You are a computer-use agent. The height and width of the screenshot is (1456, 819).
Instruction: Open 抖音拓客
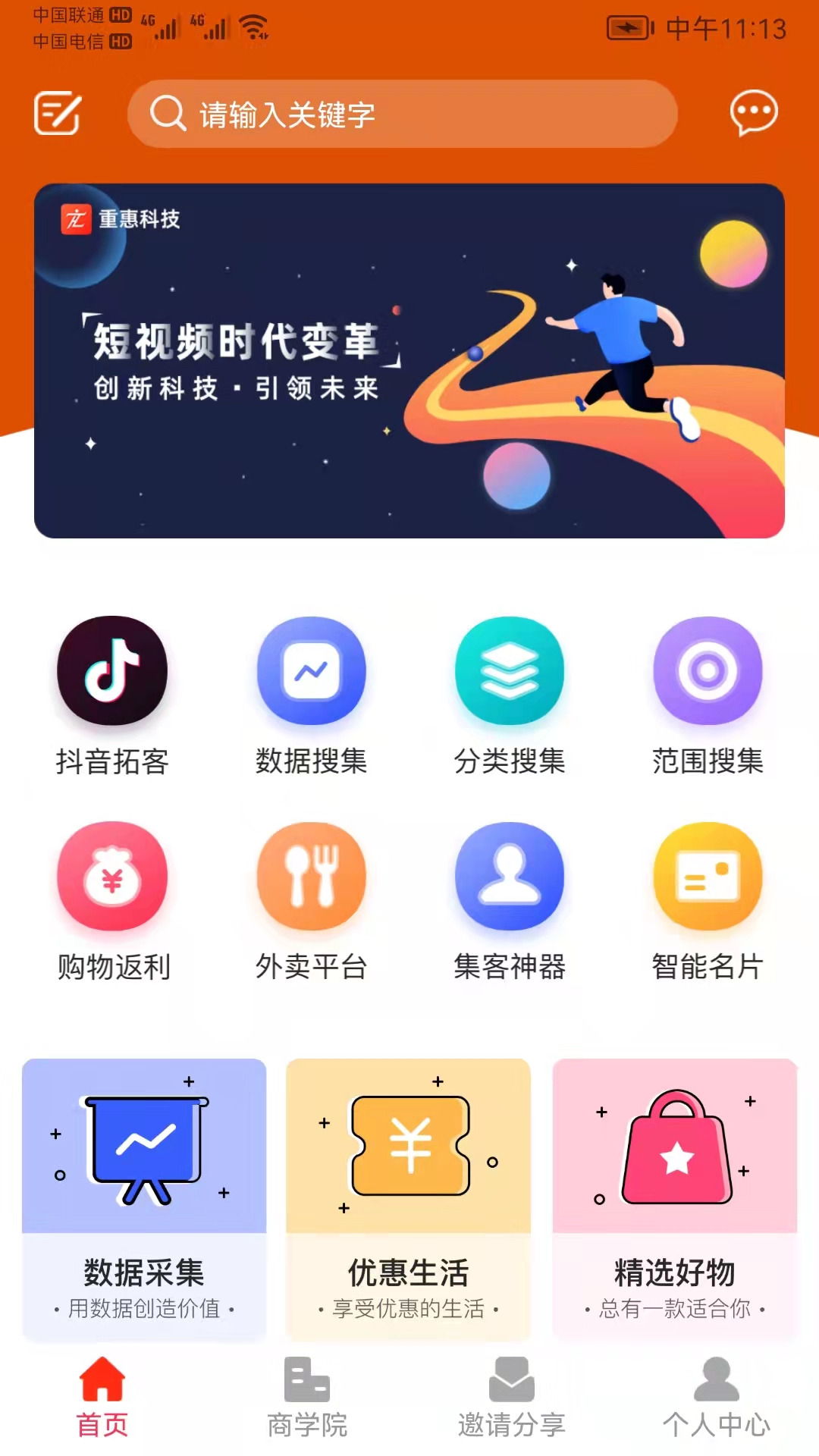[x=112, y=694]
